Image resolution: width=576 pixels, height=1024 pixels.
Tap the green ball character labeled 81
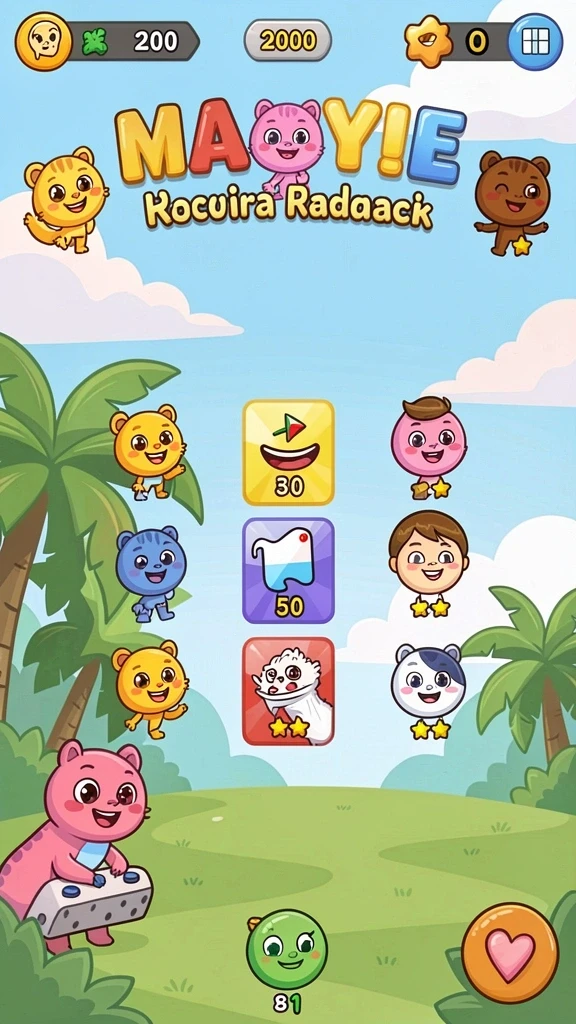click(x=286, y=950)
